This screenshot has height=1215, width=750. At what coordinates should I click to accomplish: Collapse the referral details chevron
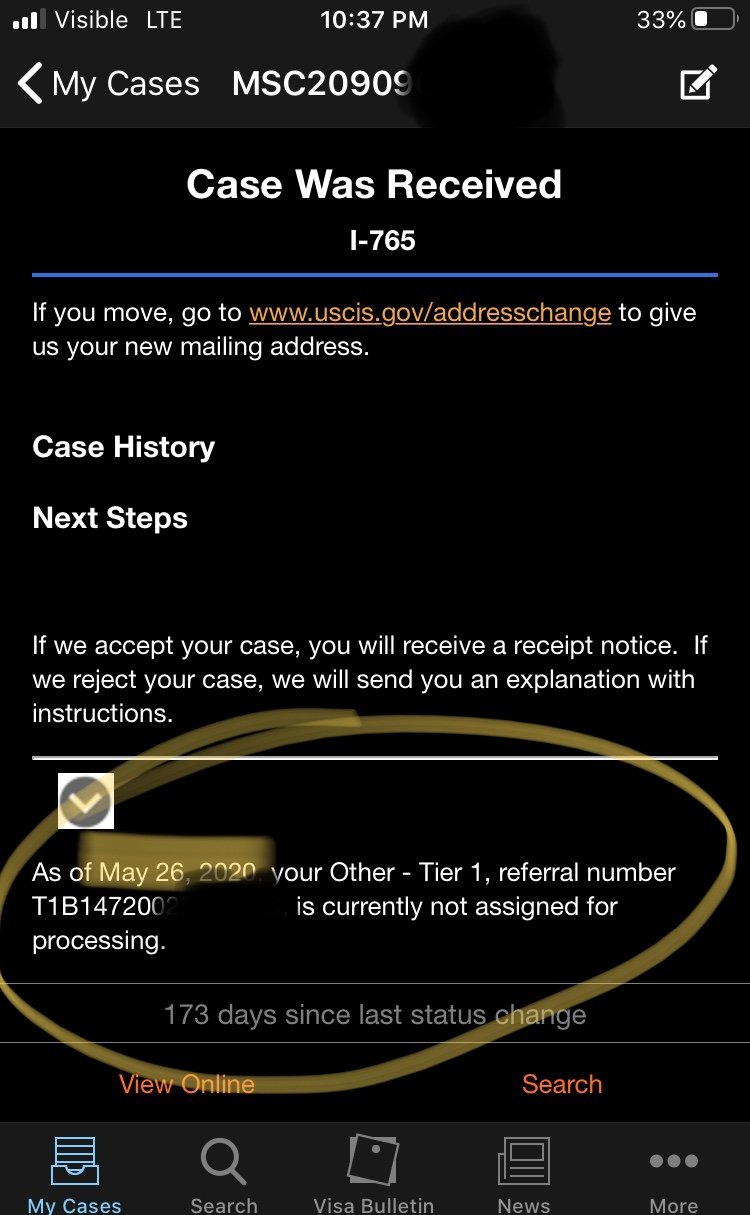point(86,800)
